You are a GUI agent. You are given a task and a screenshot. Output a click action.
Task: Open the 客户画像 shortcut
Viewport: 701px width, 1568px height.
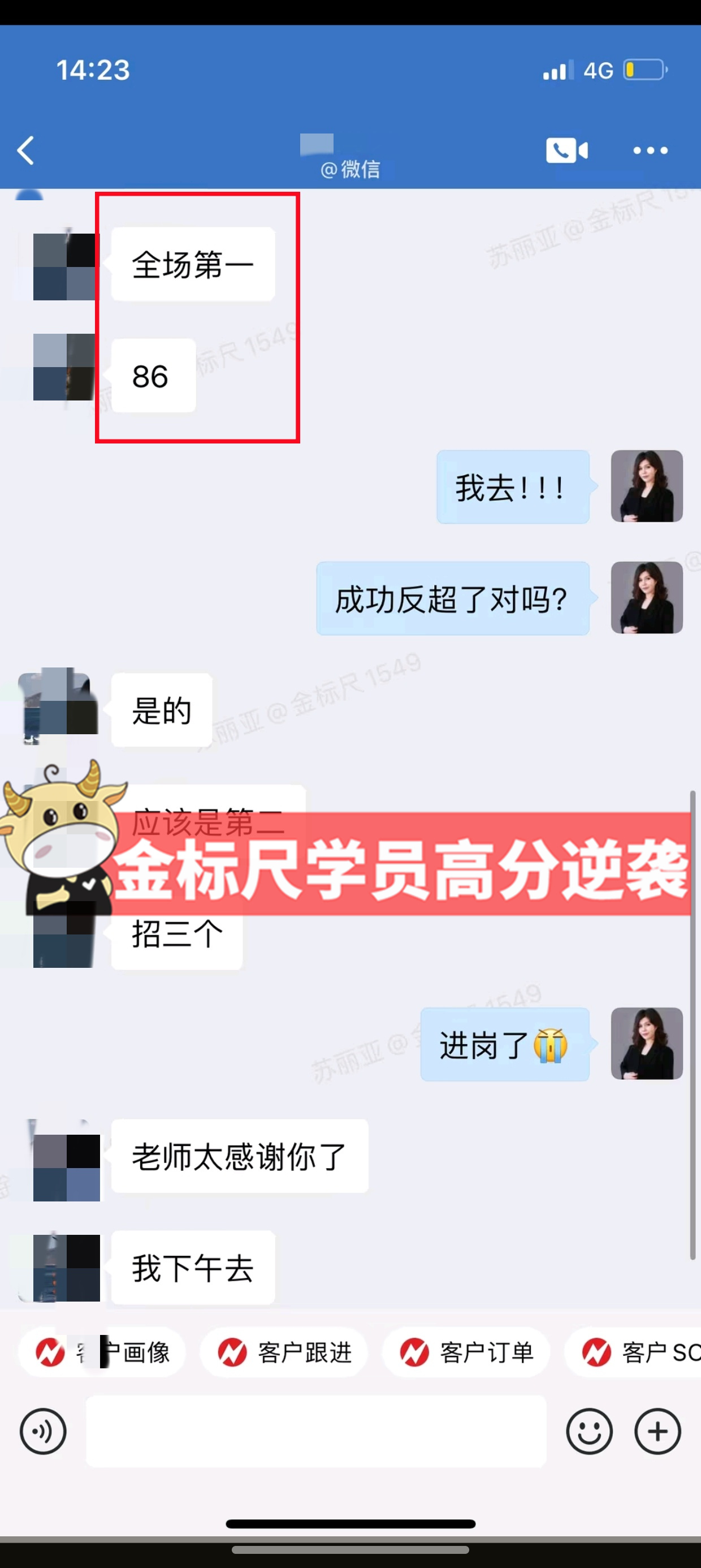pos(102,1352)
